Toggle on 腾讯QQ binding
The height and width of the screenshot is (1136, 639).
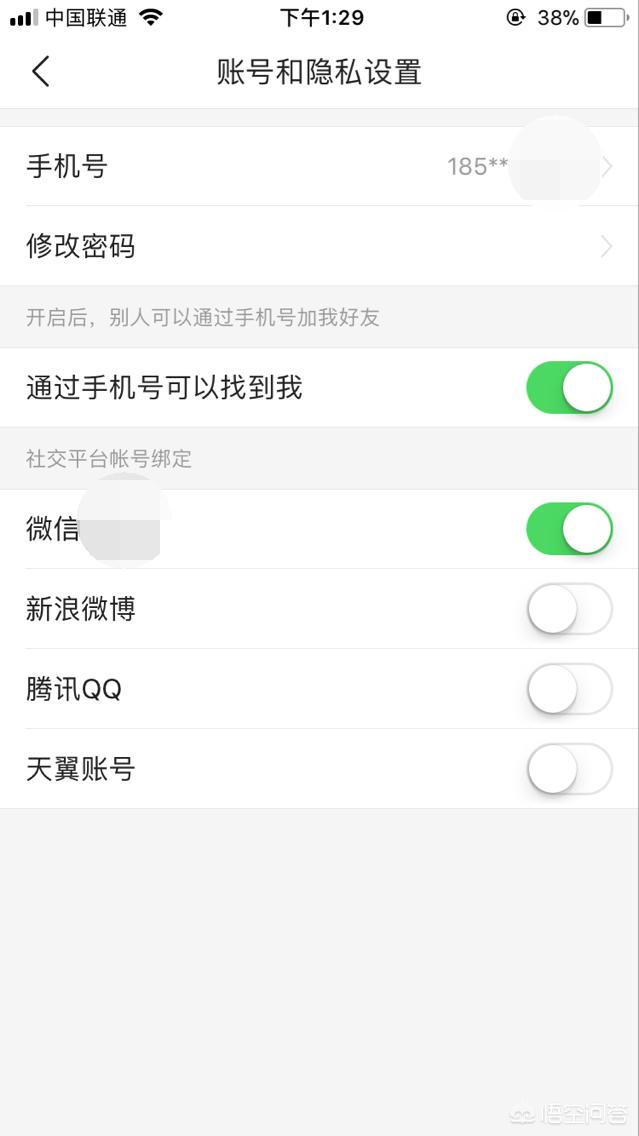click(569, 689)
